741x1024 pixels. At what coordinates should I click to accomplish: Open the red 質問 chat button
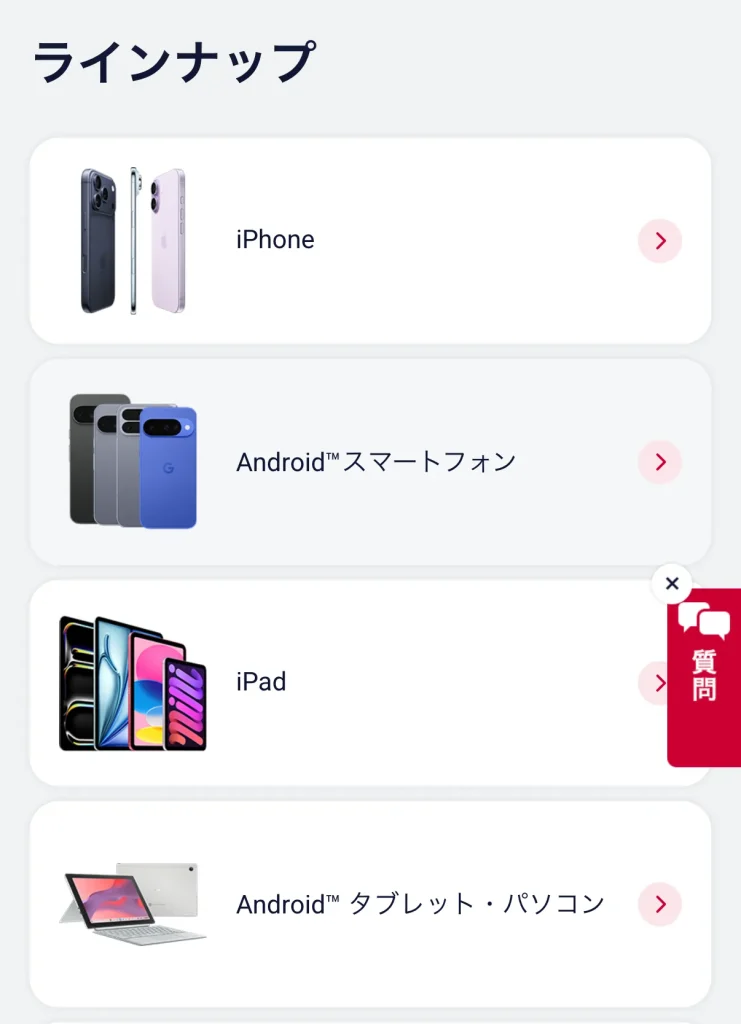[704, 678]
